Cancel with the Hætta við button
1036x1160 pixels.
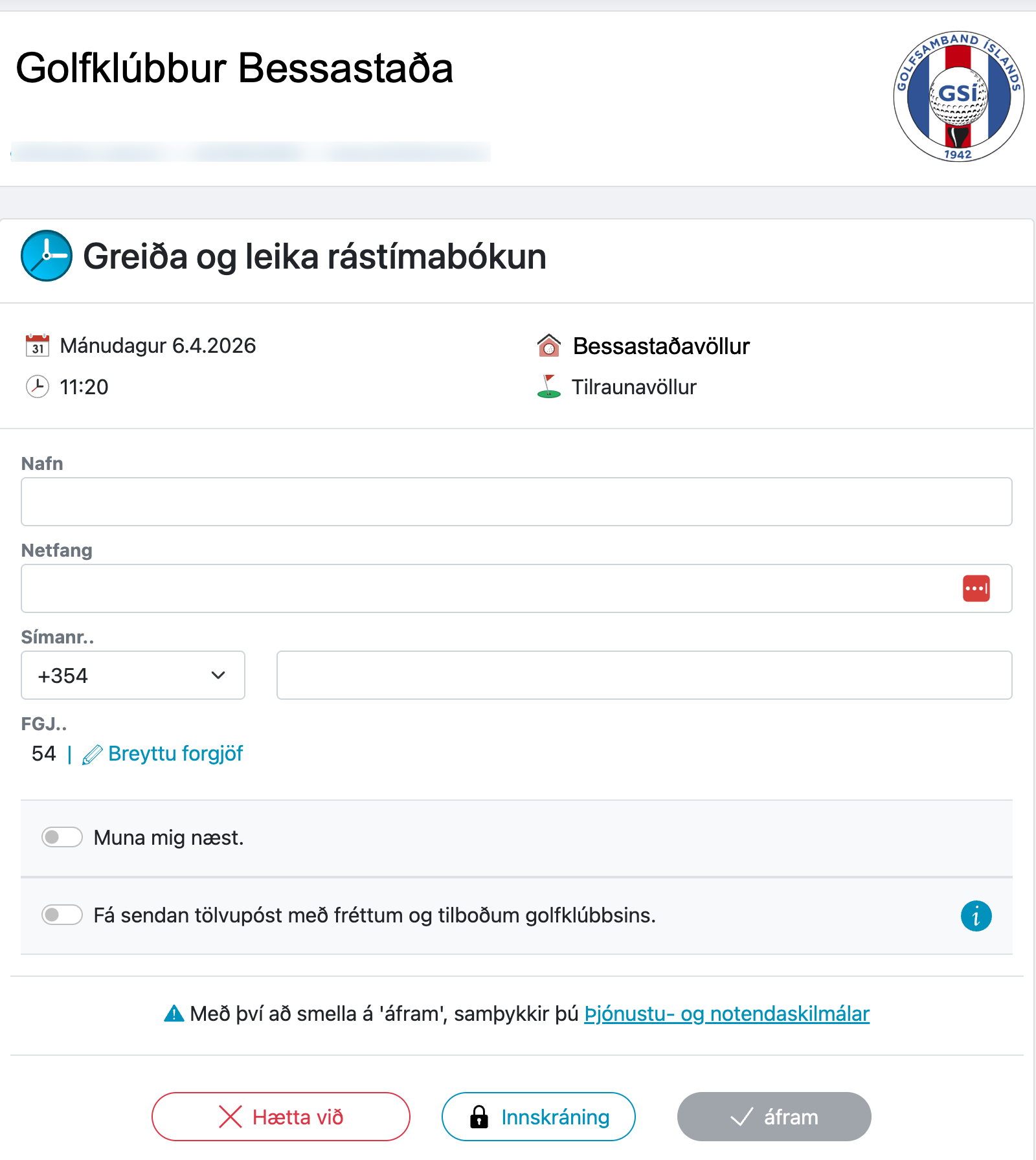280,1117
